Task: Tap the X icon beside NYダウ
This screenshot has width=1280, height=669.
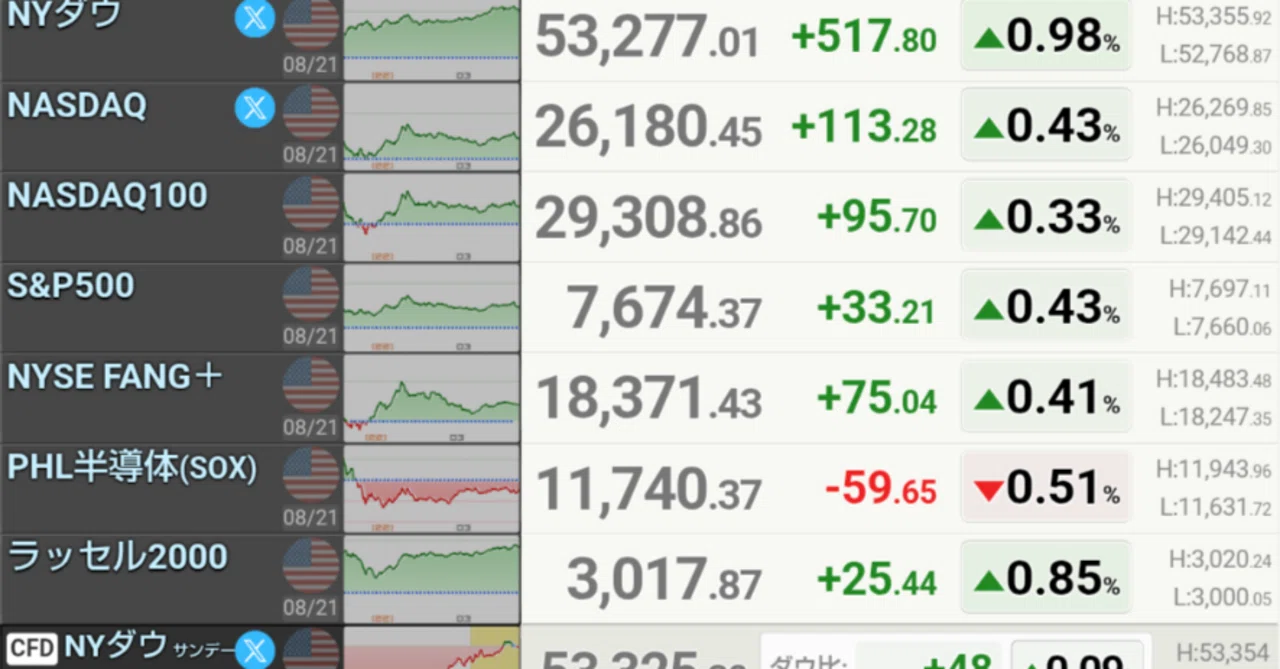Action: pos(255,17)
